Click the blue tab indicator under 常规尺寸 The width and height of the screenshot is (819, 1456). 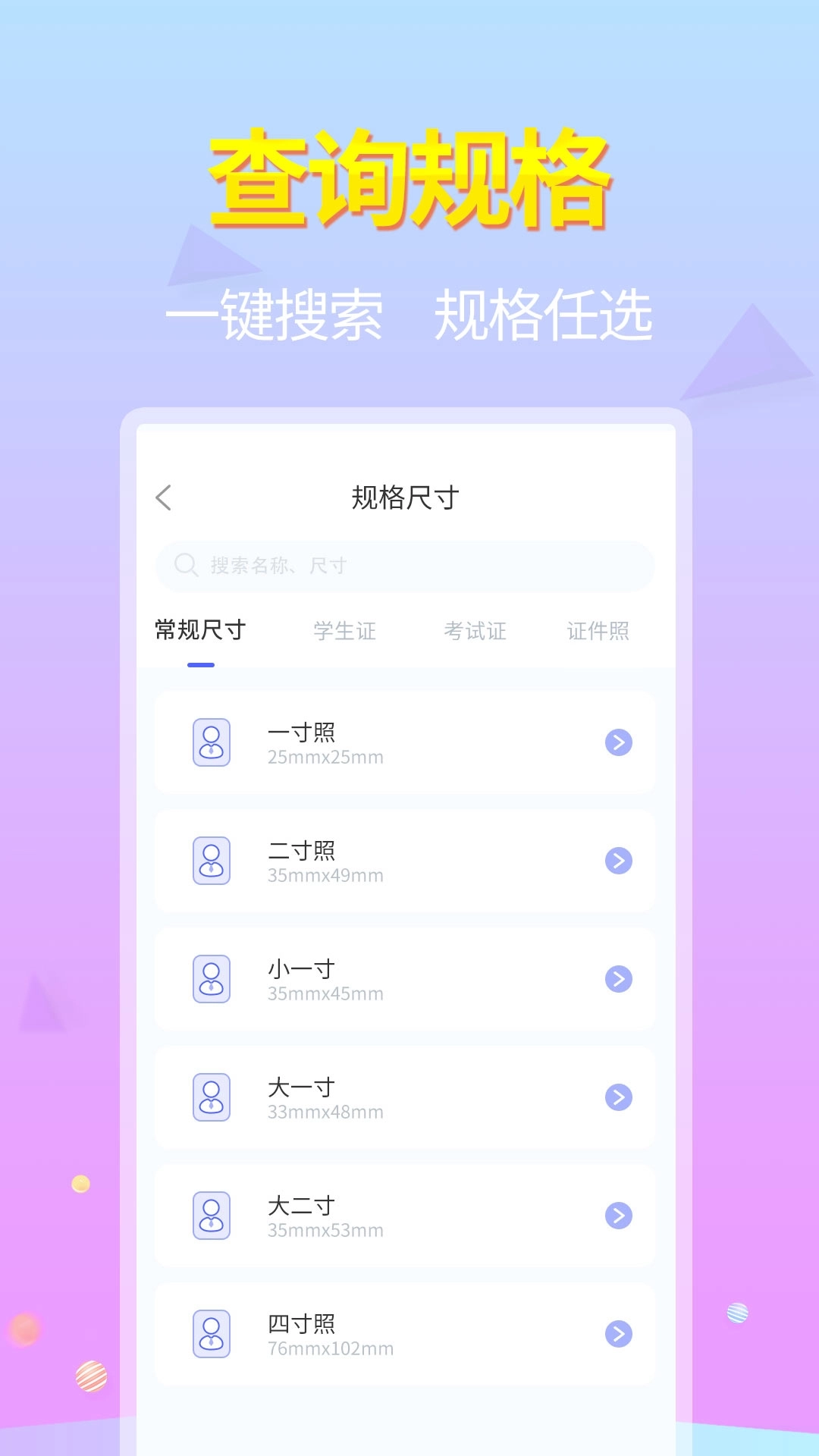pos(201,665)
